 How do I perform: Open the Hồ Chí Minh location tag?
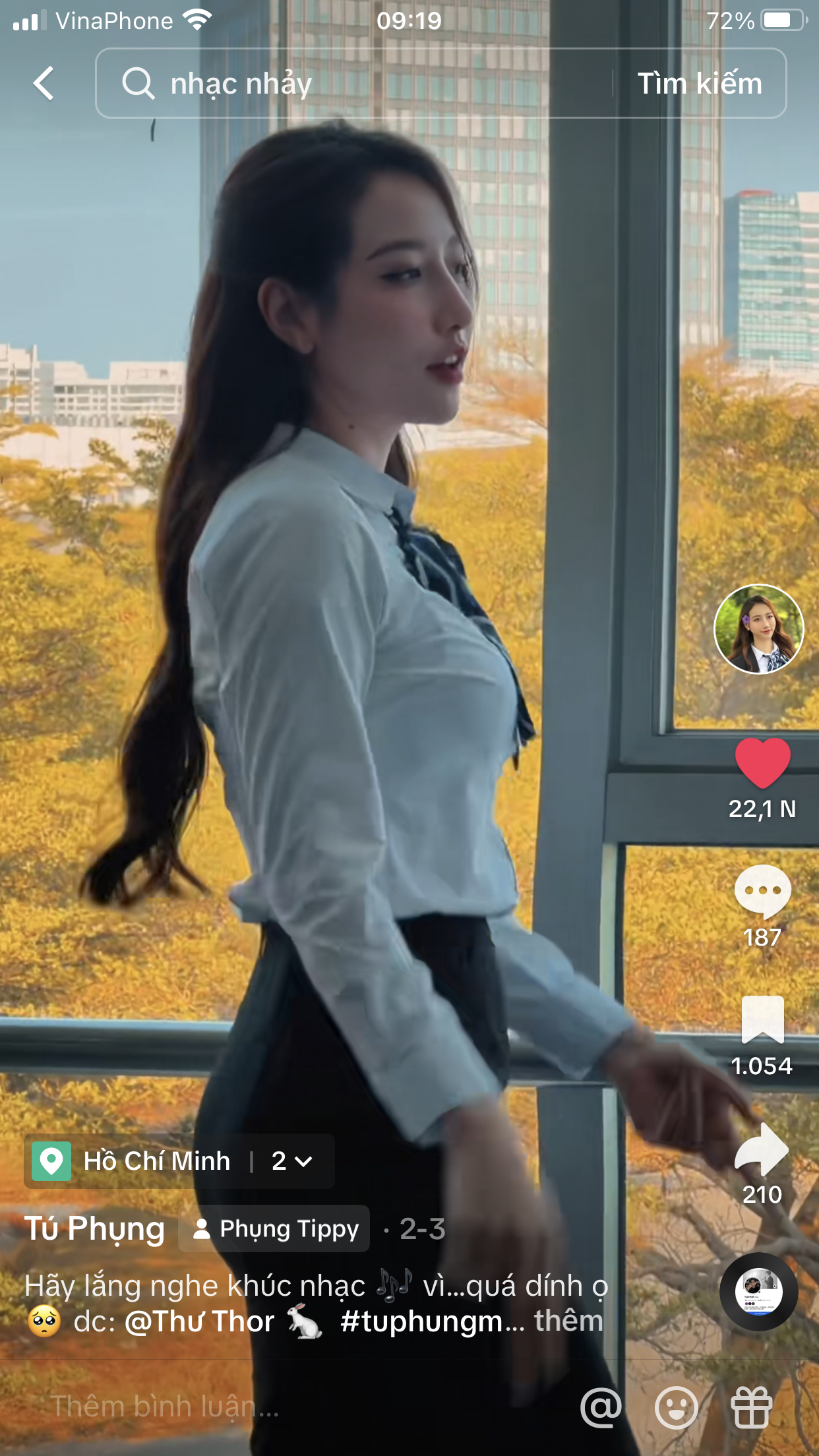point(157,1161)
